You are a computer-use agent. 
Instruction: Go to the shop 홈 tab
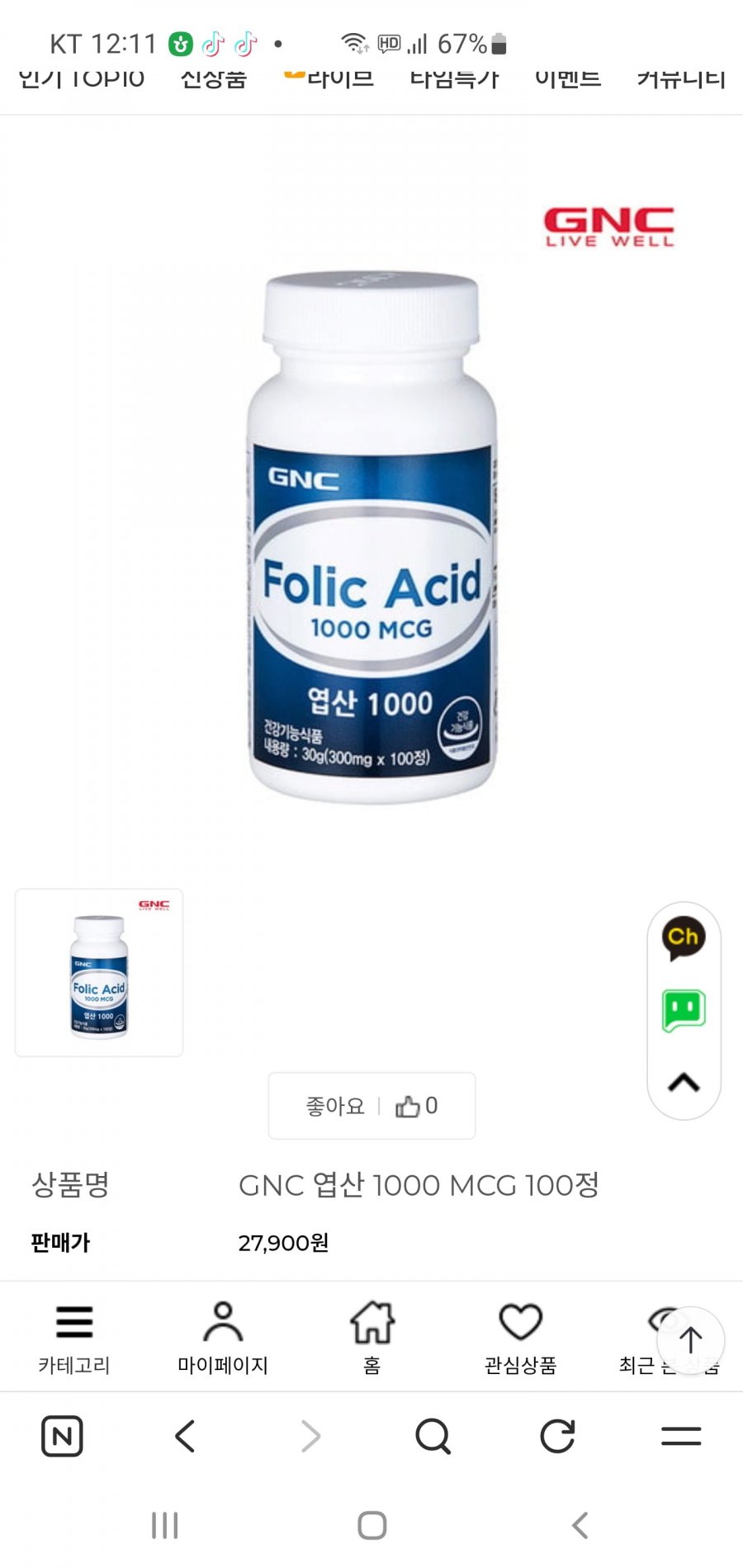point(372,1338)
